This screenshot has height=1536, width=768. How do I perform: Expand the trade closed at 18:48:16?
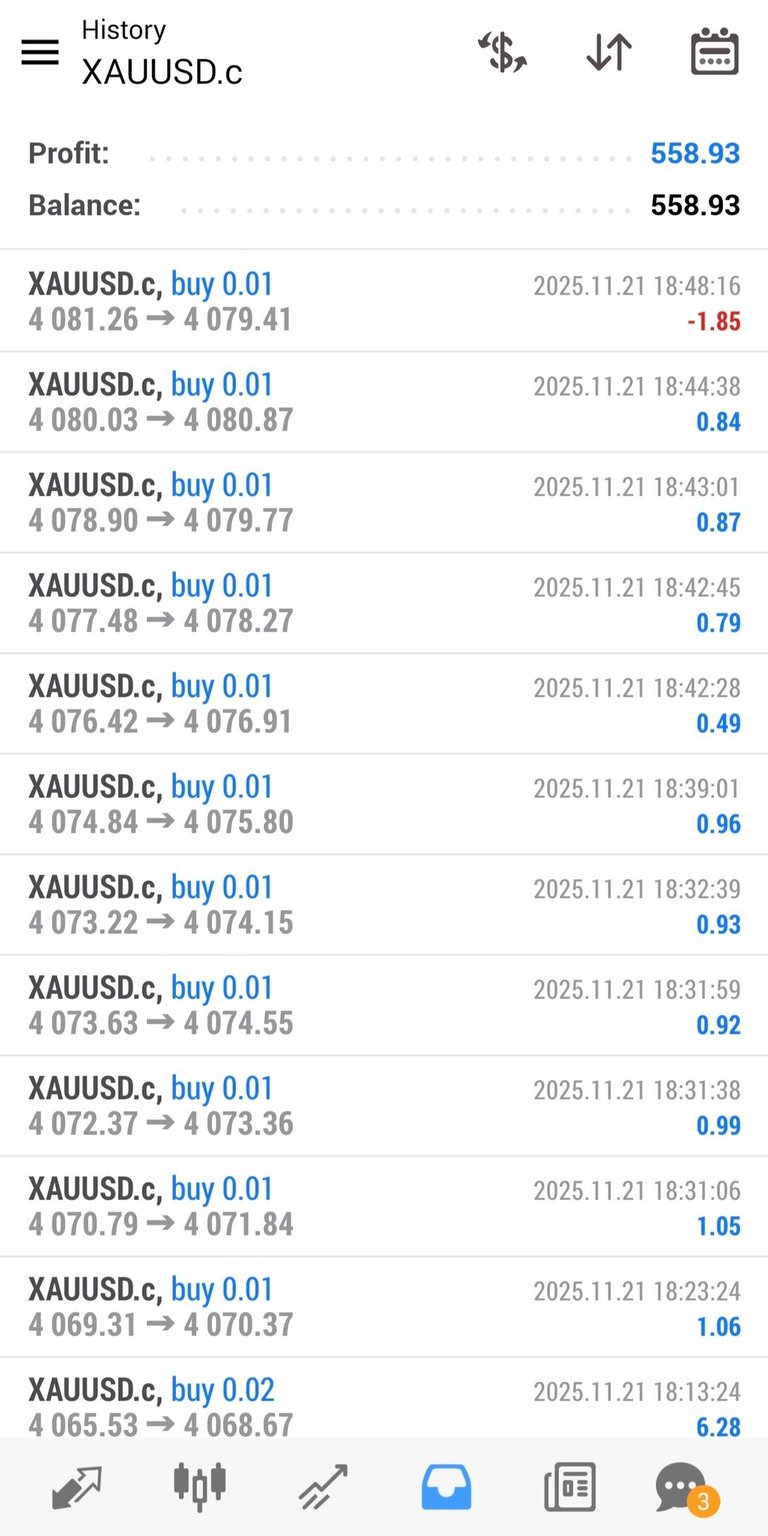coord(384,301)
